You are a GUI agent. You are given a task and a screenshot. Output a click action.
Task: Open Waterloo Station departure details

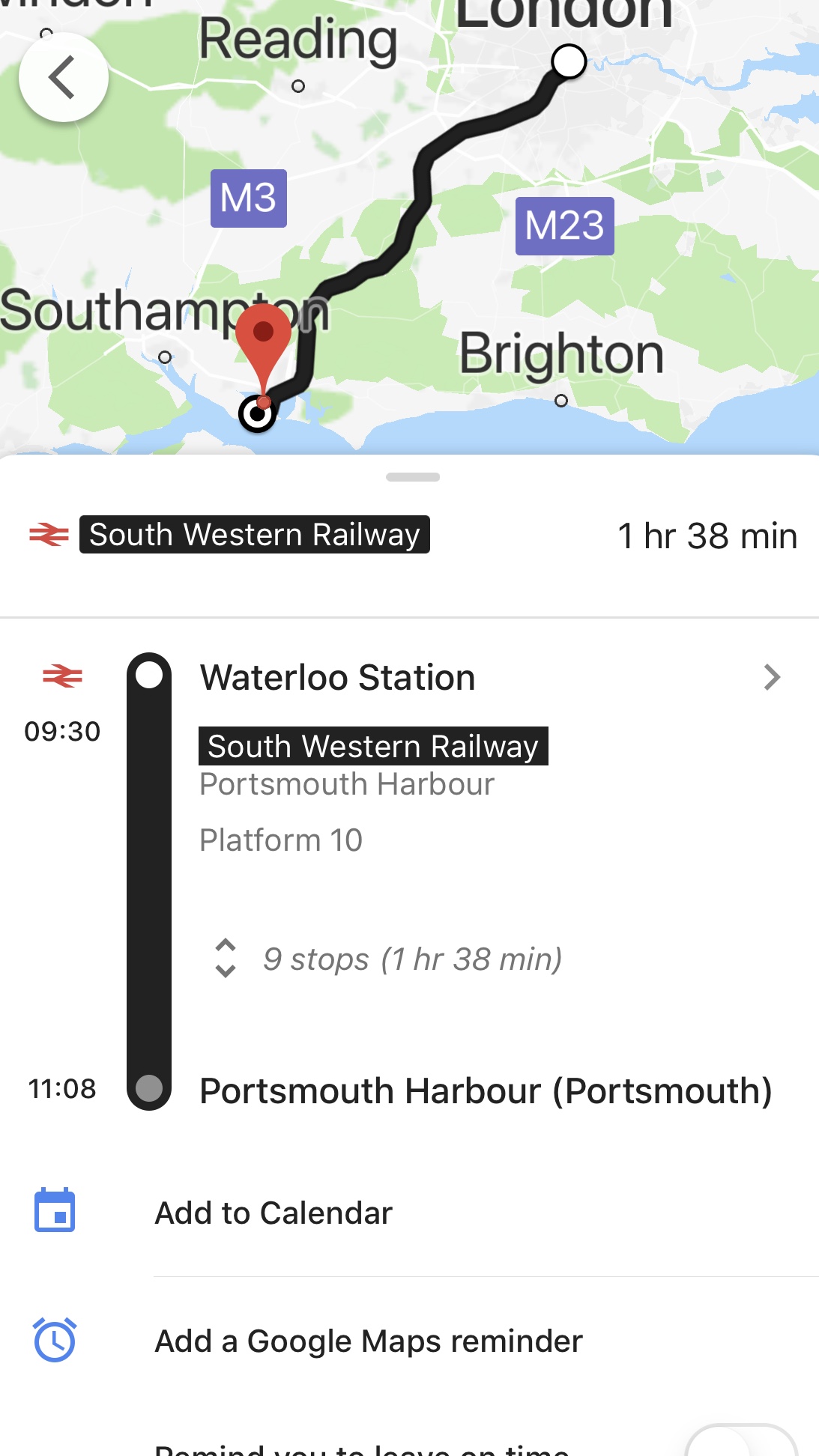coord(491,678)
